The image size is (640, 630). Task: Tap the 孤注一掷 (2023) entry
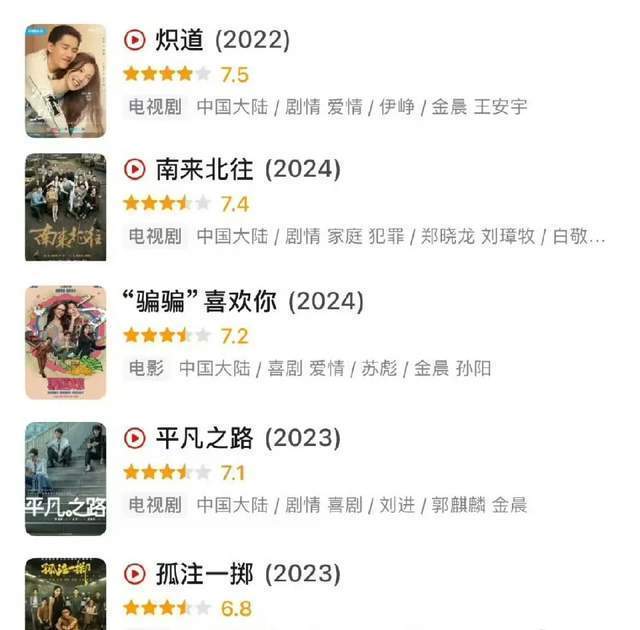(x=247, y=574)
